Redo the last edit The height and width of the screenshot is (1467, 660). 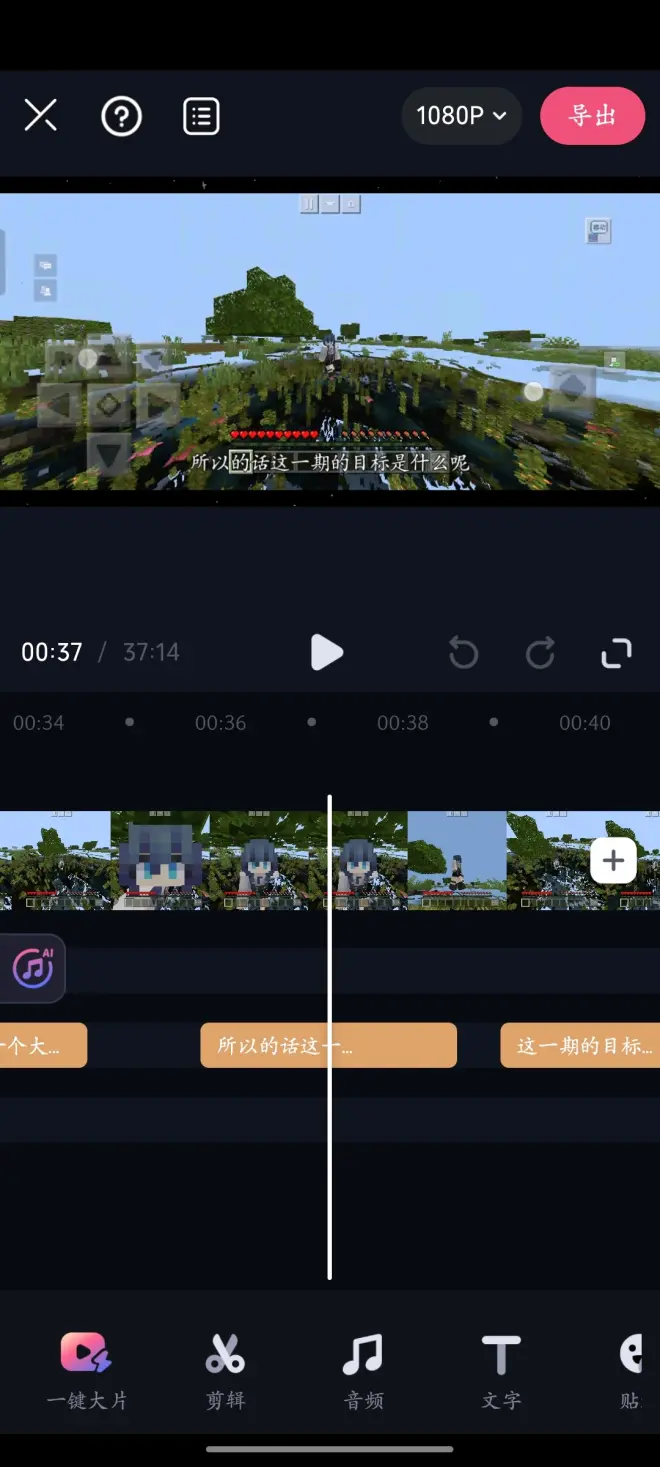(x=540, y=654)
